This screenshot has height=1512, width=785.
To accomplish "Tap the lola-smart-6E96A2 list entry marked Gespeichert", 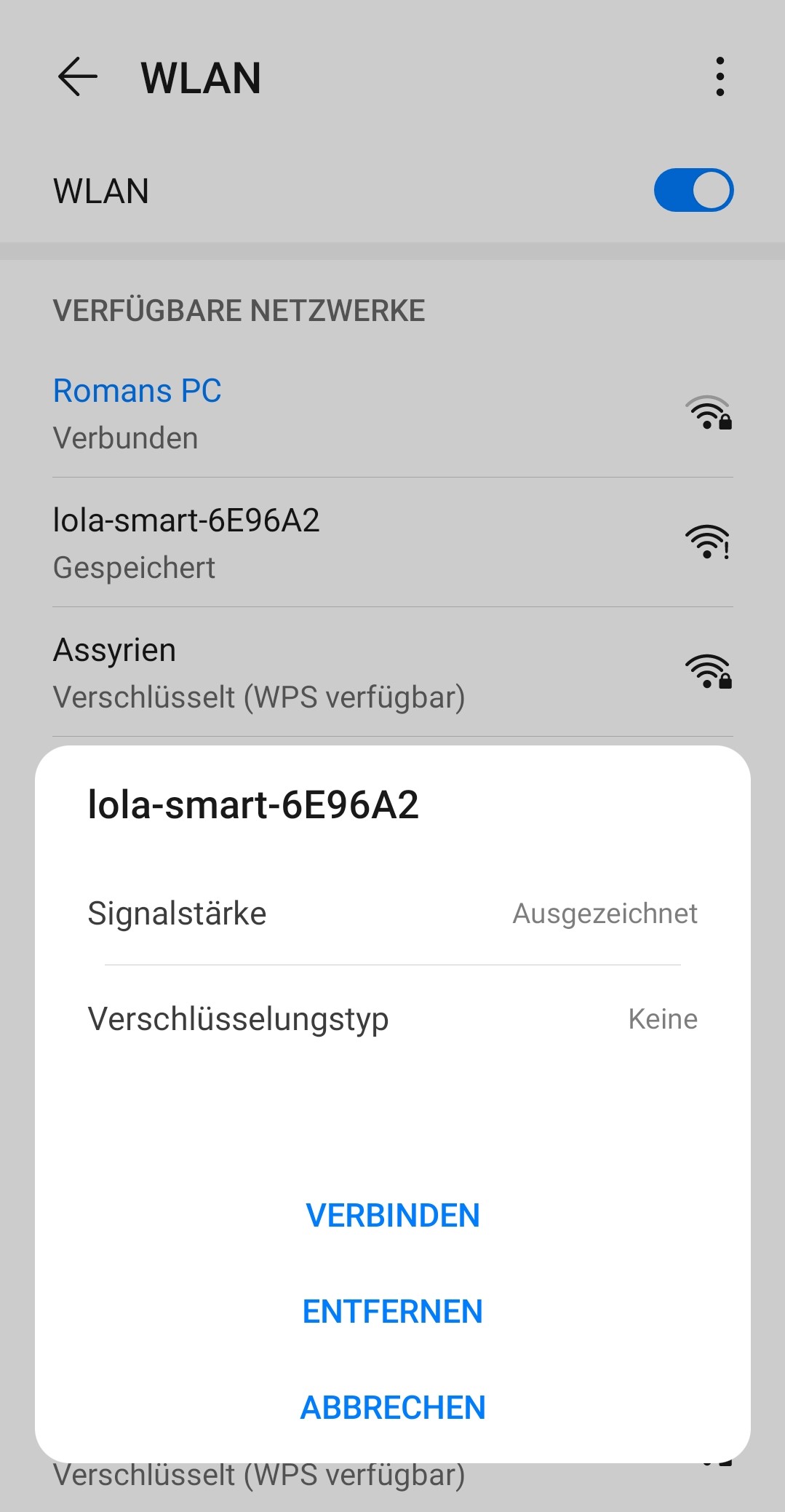I will [291, 542].
